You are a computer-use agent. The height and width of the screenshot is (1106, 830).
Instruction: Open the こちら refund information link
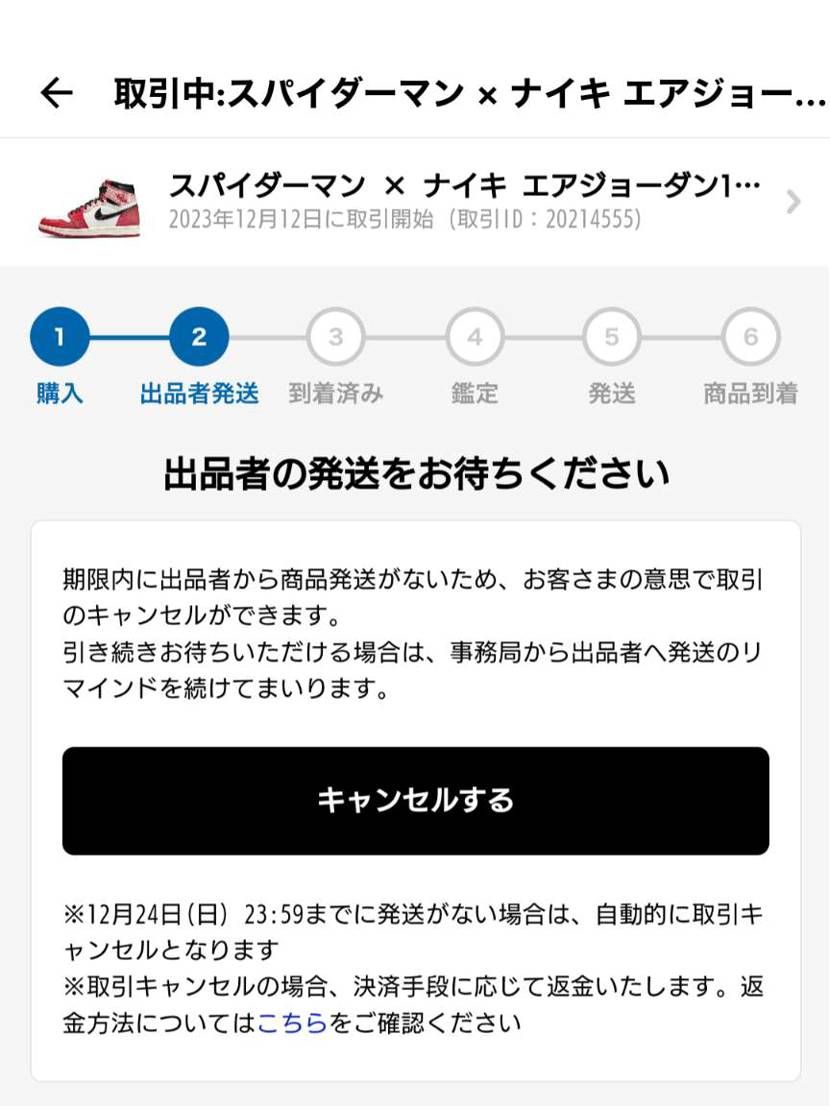pyautogui.click(x=290, y=1023)
